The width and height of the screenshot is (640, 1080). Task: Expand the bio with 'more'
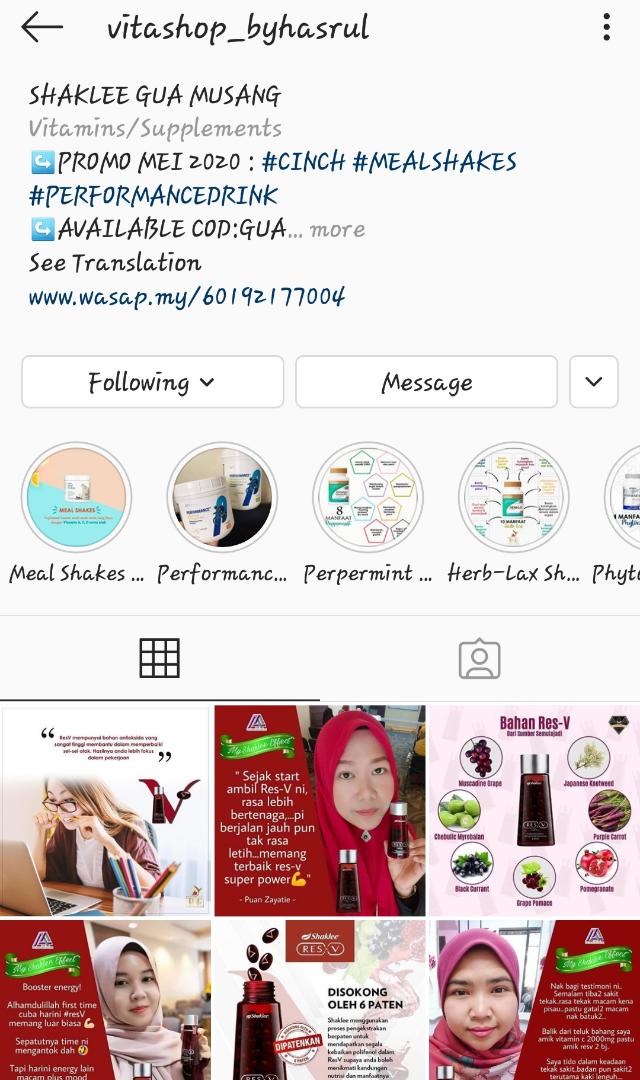pos(337,230)
